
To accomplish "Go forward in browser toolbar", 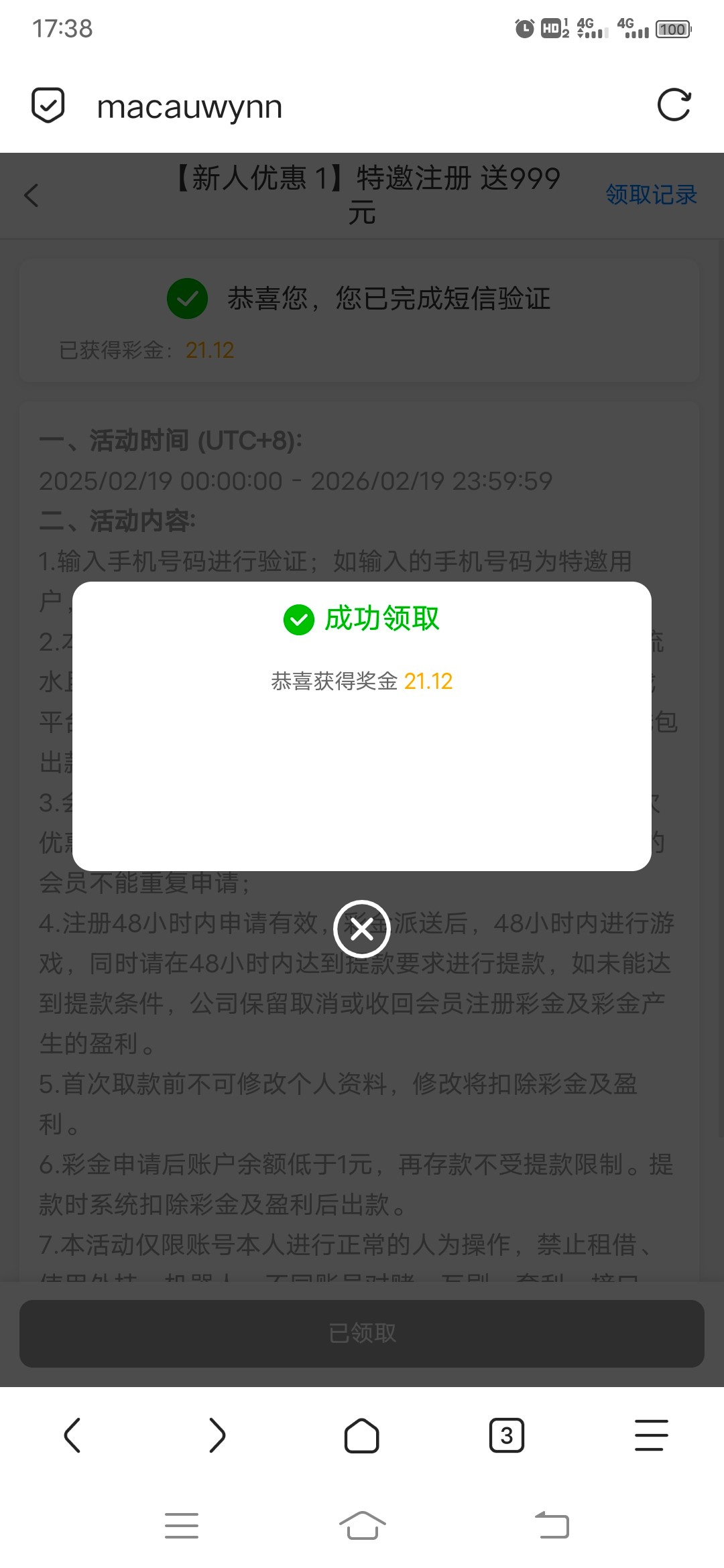I will coord(217,1435).
